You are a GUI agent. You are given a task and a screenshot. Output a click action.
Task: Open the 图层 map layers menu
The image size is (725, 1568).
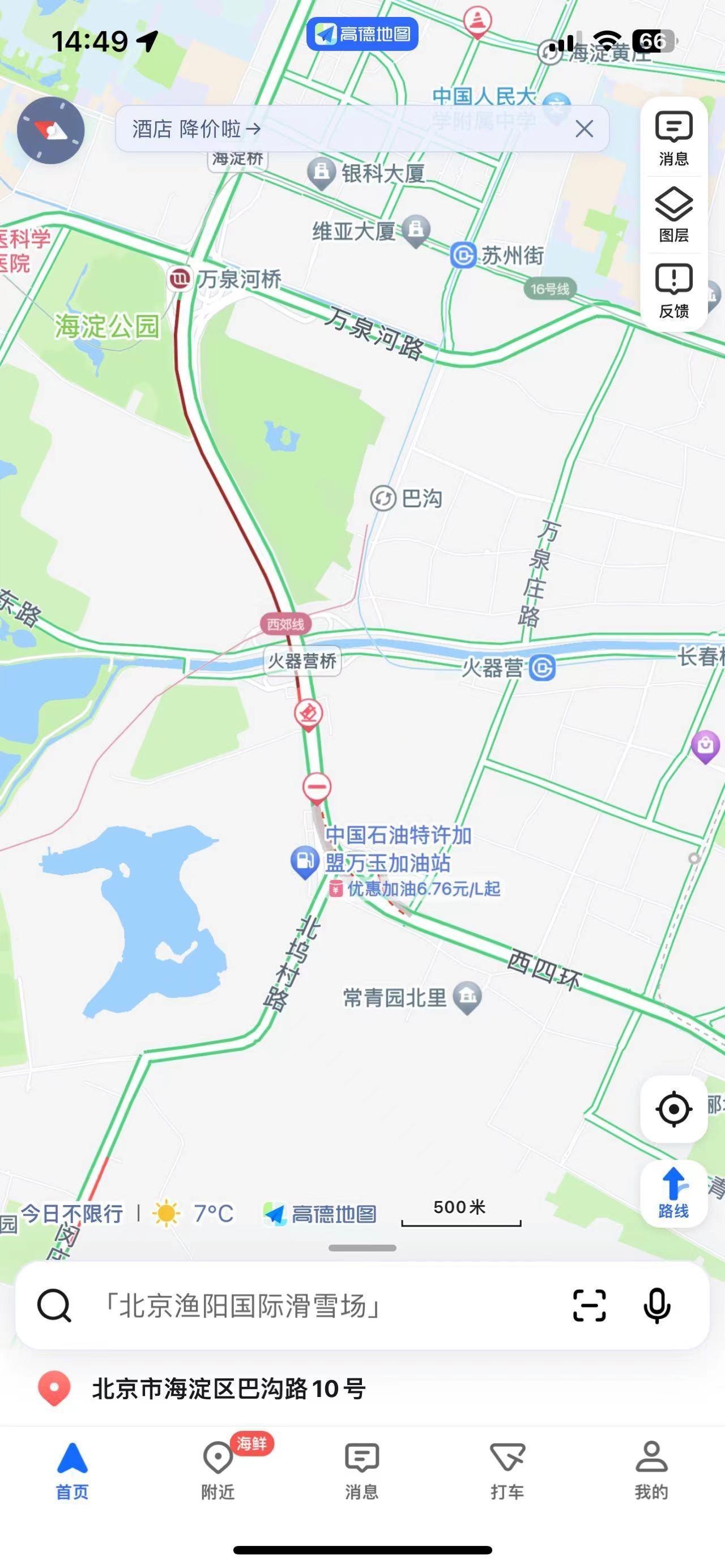click(673, 215)
